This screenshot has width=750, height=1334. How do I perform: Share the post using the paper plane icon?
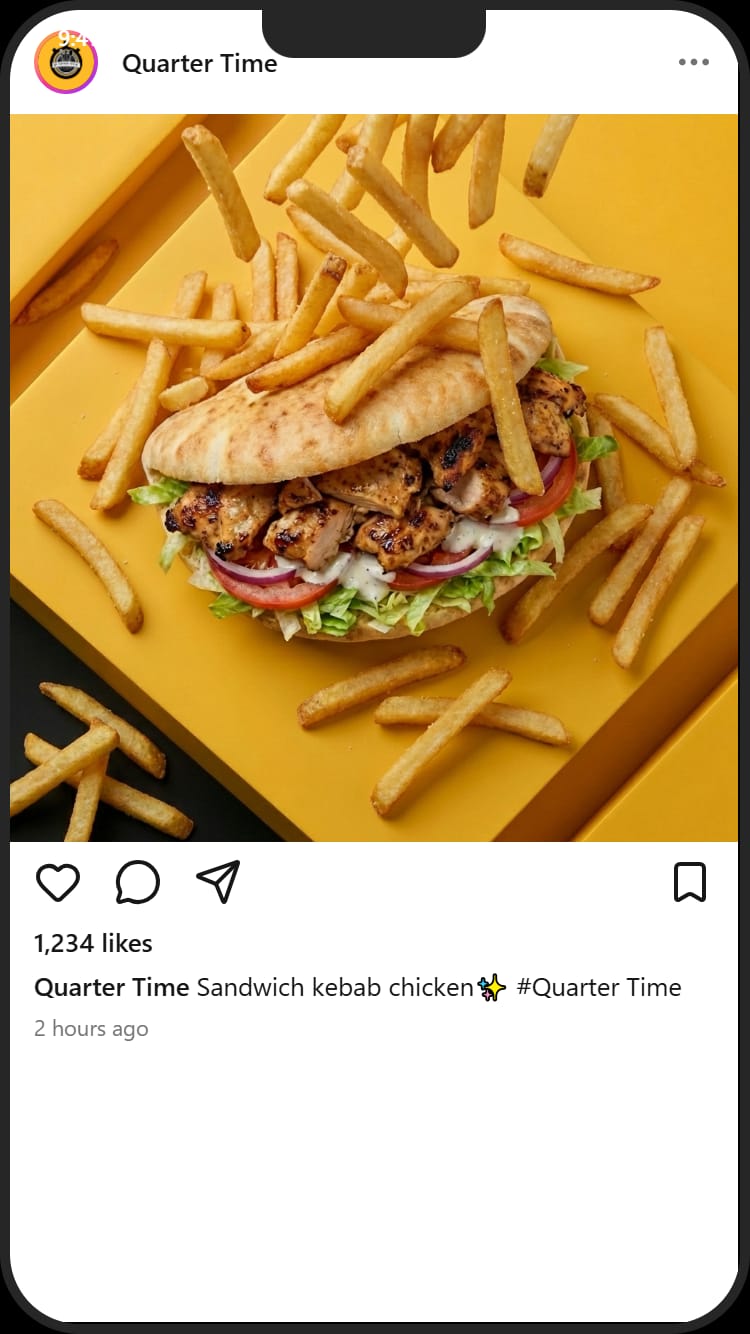pos(217,881)
